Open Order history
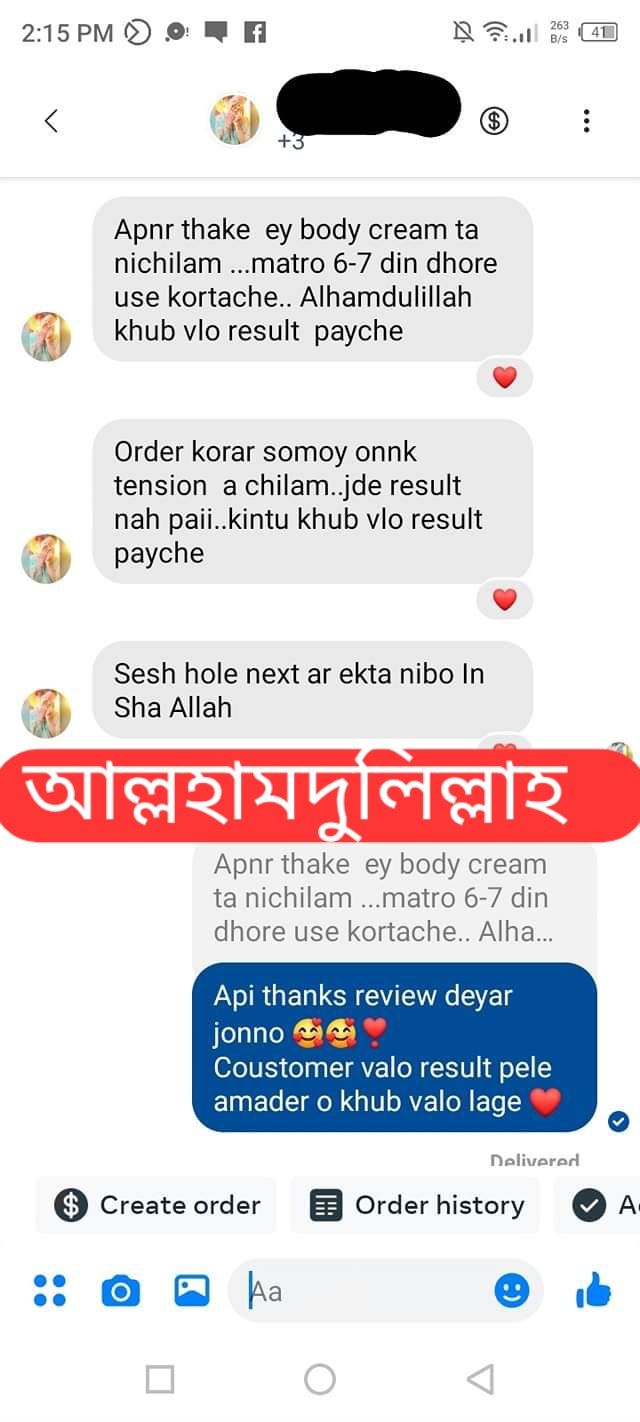This screenshot has width=640, height=1422. point(416,1205)
